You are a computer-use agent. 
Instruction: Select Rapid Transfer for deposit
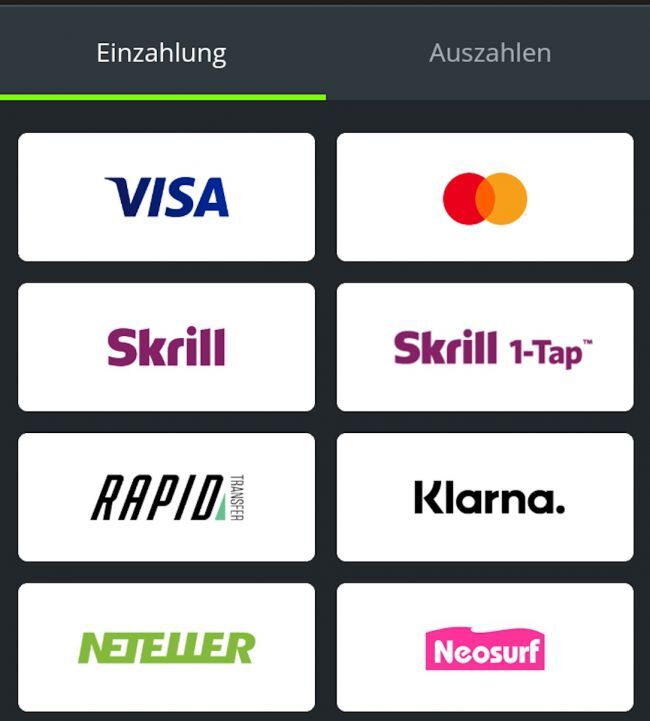pyautogui.click(x=166, y=497)
